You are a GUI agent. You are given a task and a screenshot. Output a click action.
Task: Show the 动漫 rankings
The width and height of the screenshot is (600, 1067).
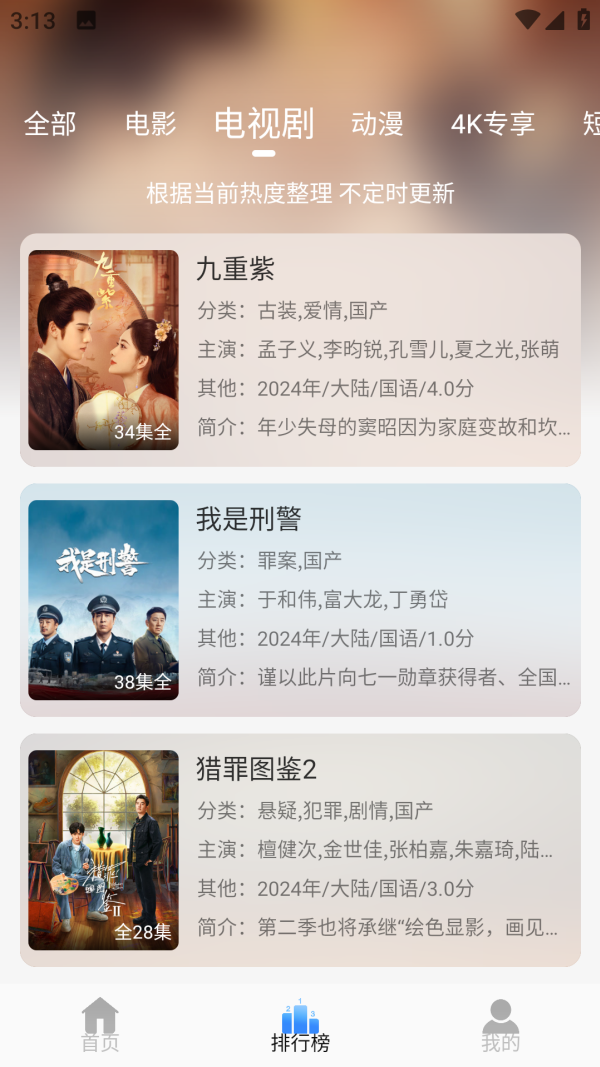tap(377, 124)
